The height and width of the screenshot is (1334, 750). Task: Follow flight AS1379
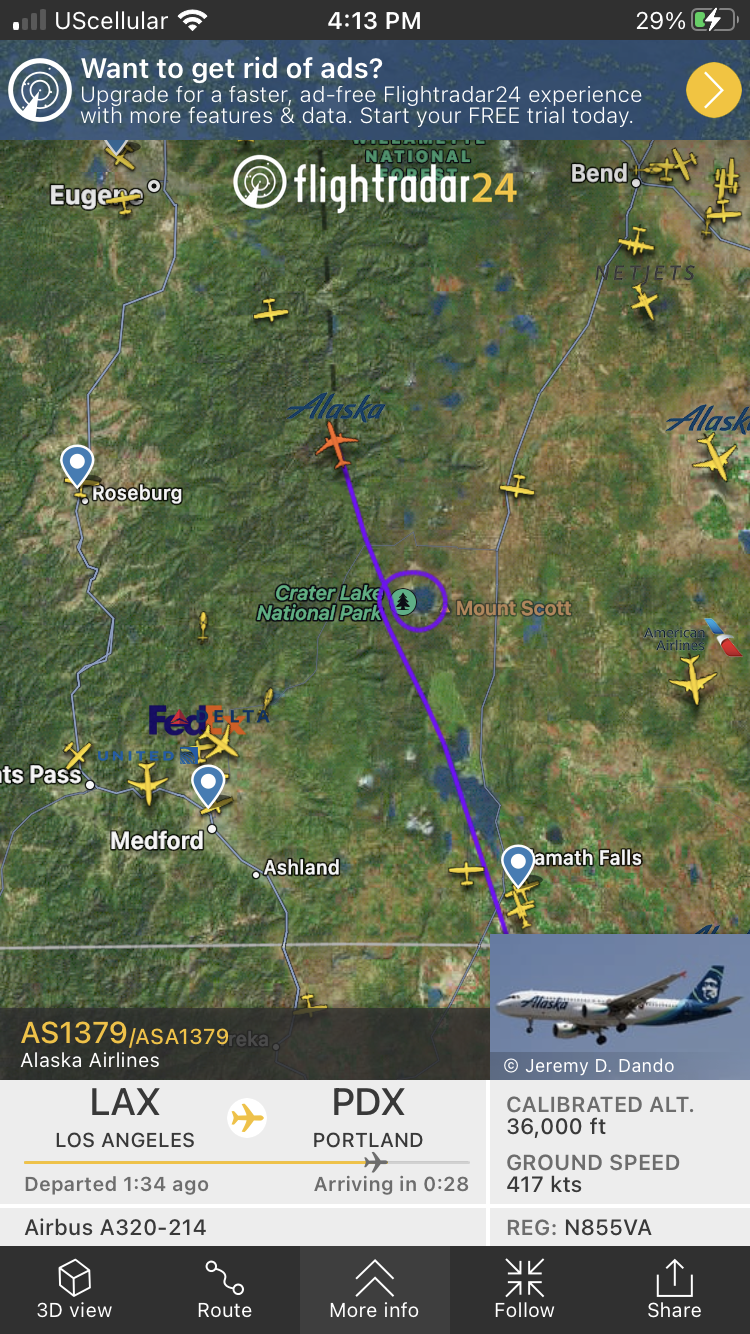click(x=524, y=1290)
